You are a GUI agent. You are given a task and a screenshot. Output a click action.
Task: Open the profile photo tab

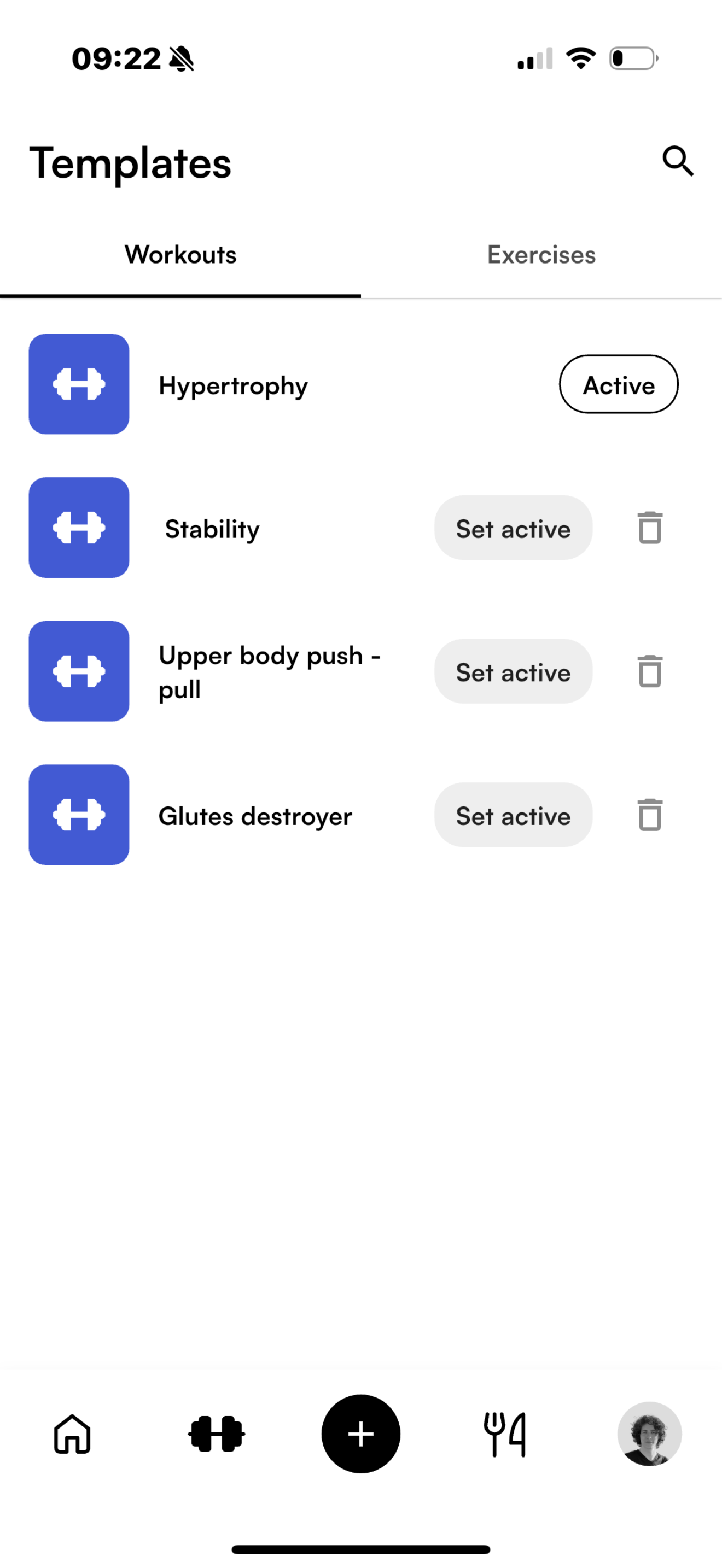click(x=649, y=1434)
